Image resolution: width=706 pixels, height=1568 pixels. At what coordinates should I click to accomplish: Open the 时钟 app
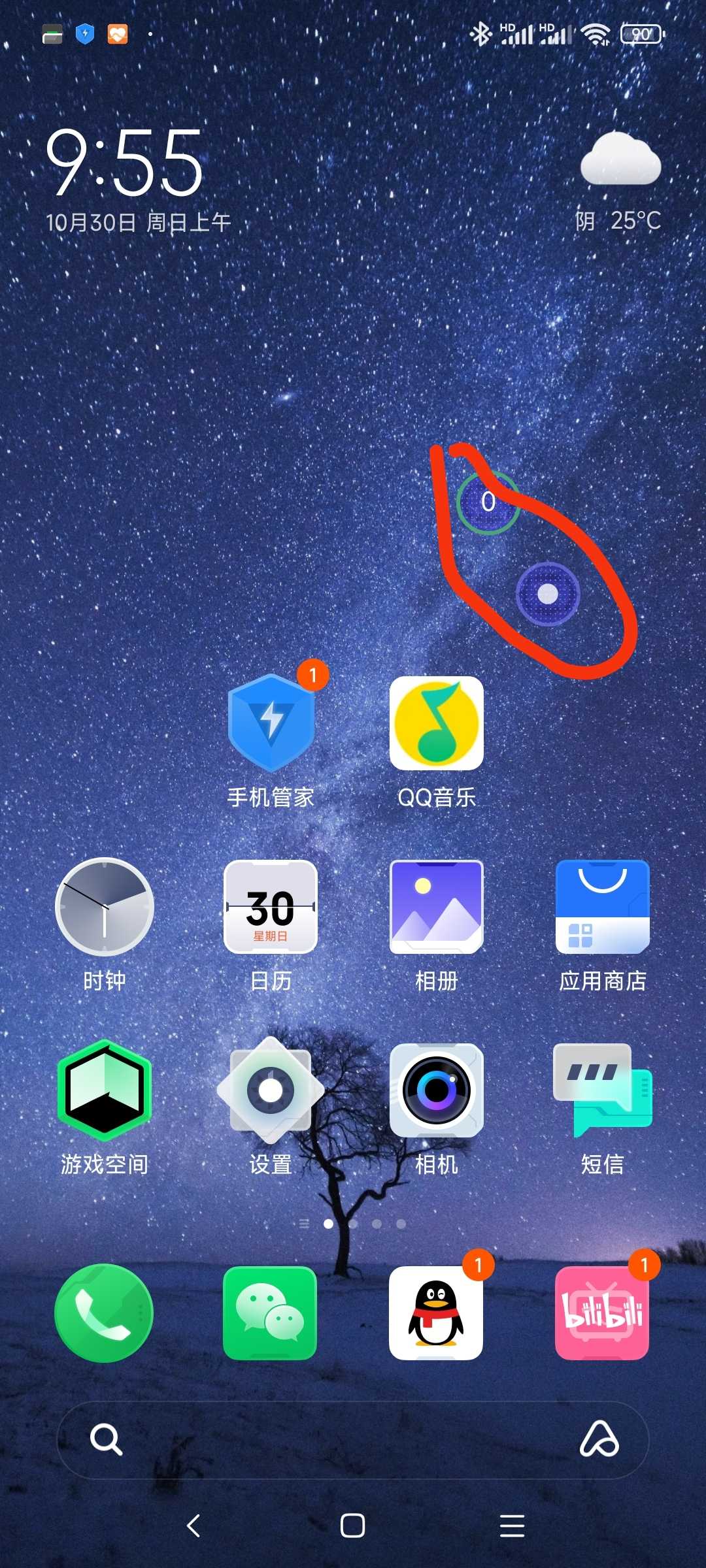click(x=105, y=907)
